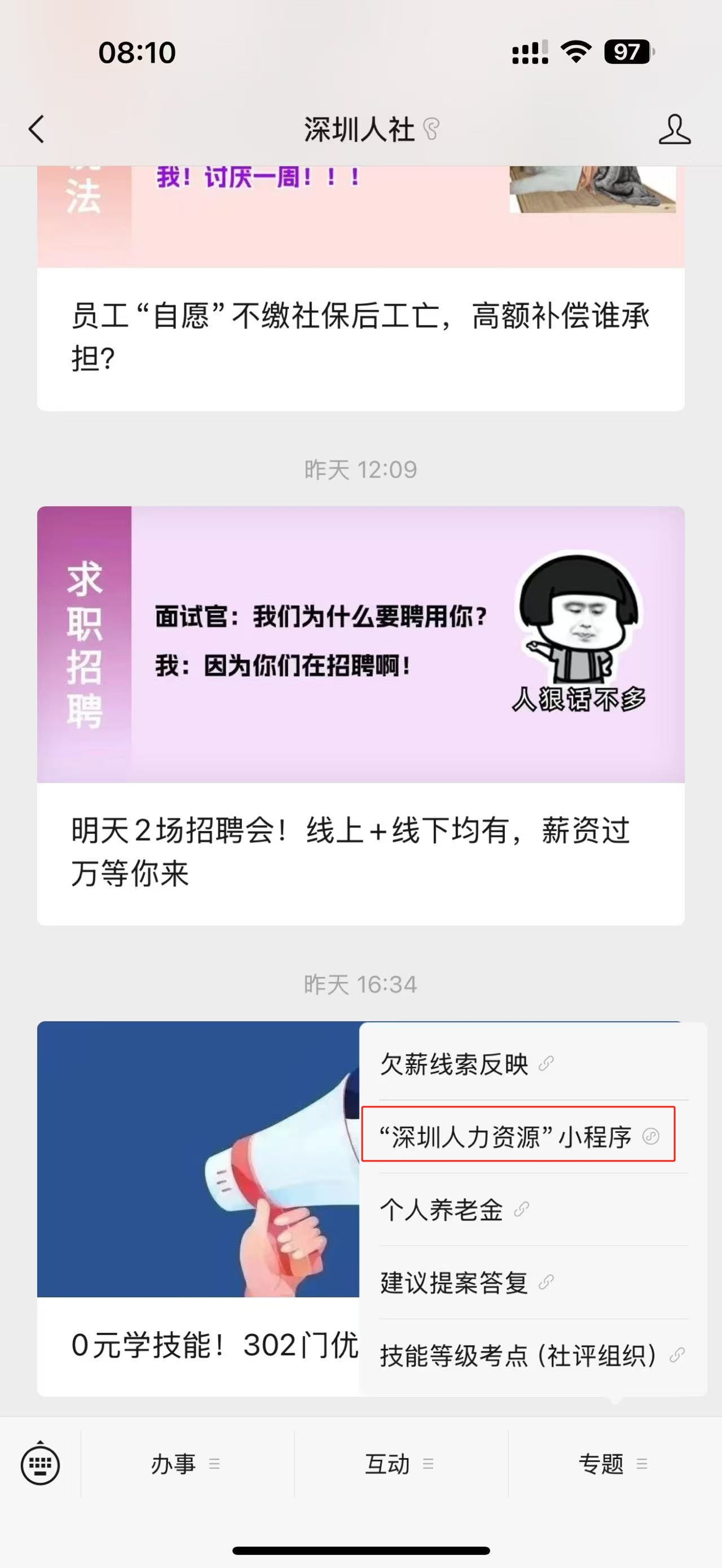Image resolution: width=722 pixels, height=1568 pixels.
Task: Expand the 互动 bottom menu
Action: coord(400,1464)
